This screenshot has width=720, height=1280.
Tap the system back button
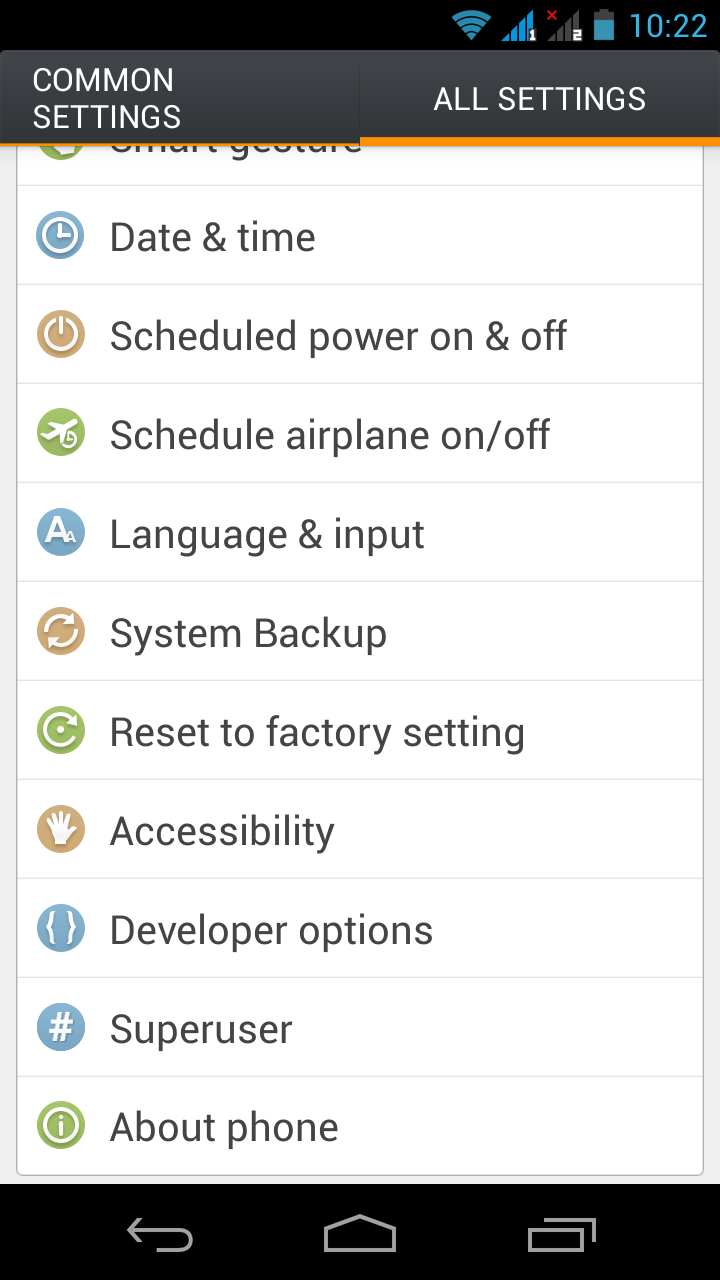(160, 1236)
